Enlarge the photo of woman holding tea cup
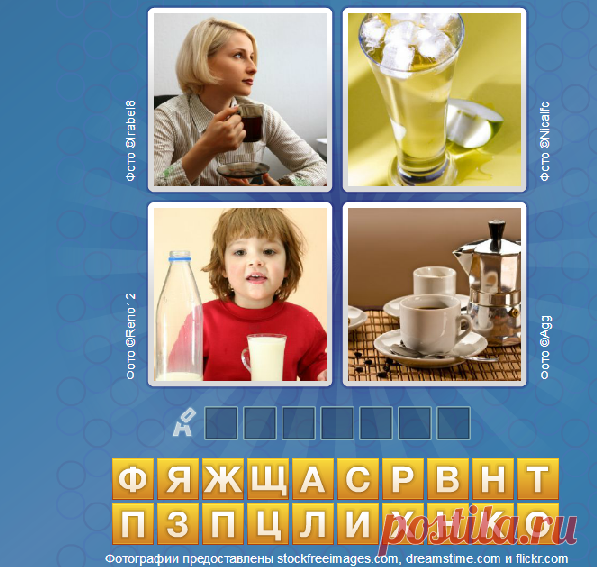This screenshot has height=567, width=597. pos(240,100)
